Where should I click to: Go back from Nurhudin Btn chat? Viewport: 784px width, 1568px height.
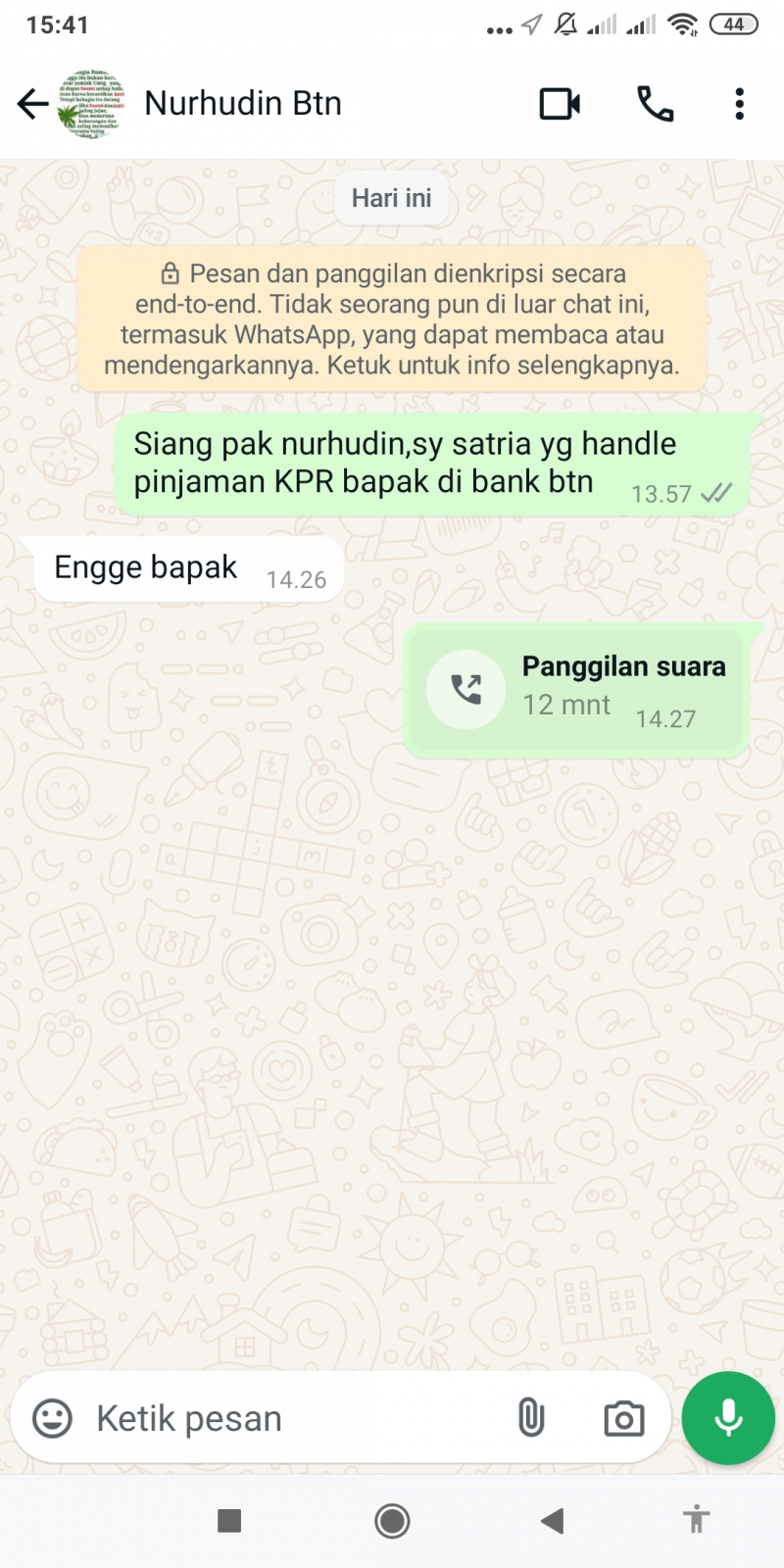(32, 103)
